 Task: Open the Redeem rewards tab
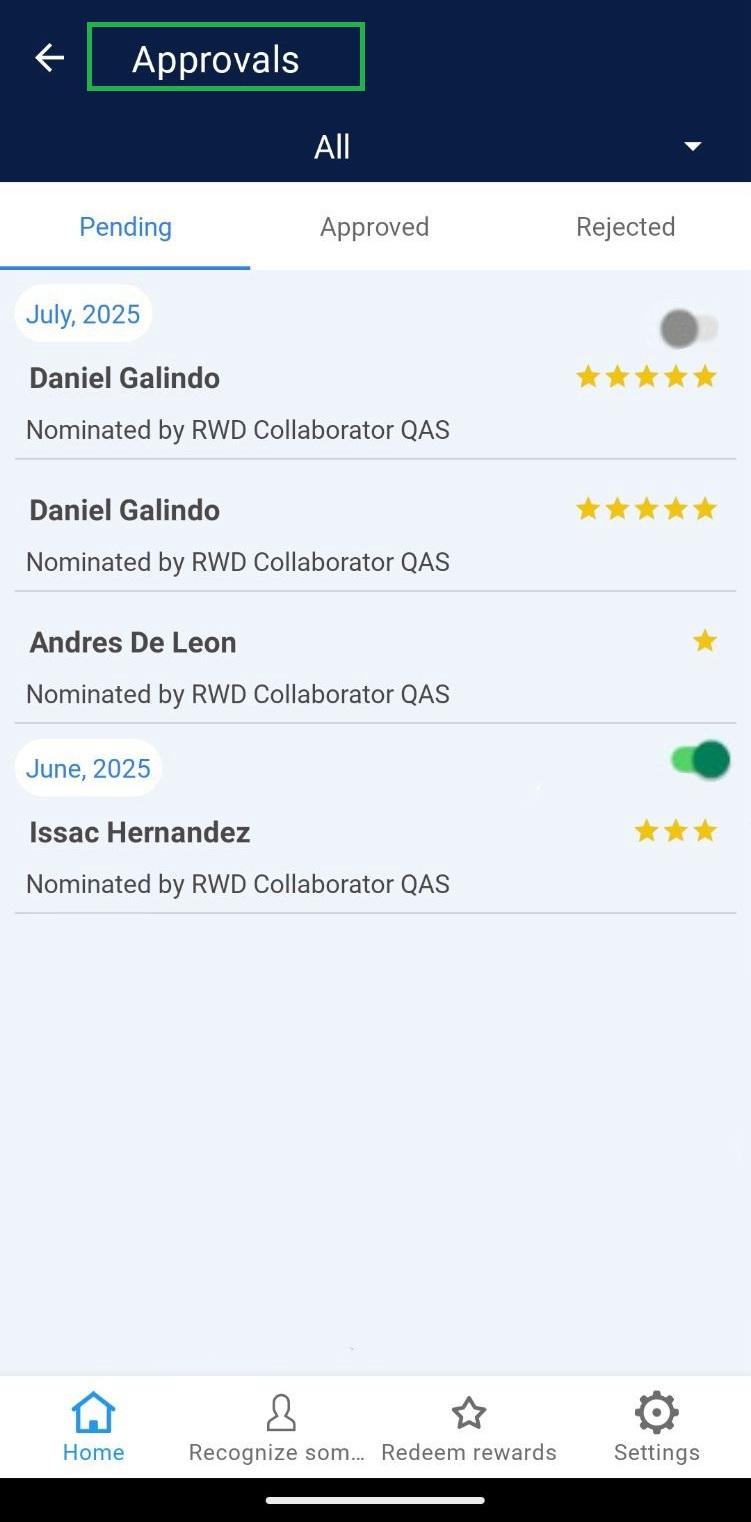tap(468, 1427)
